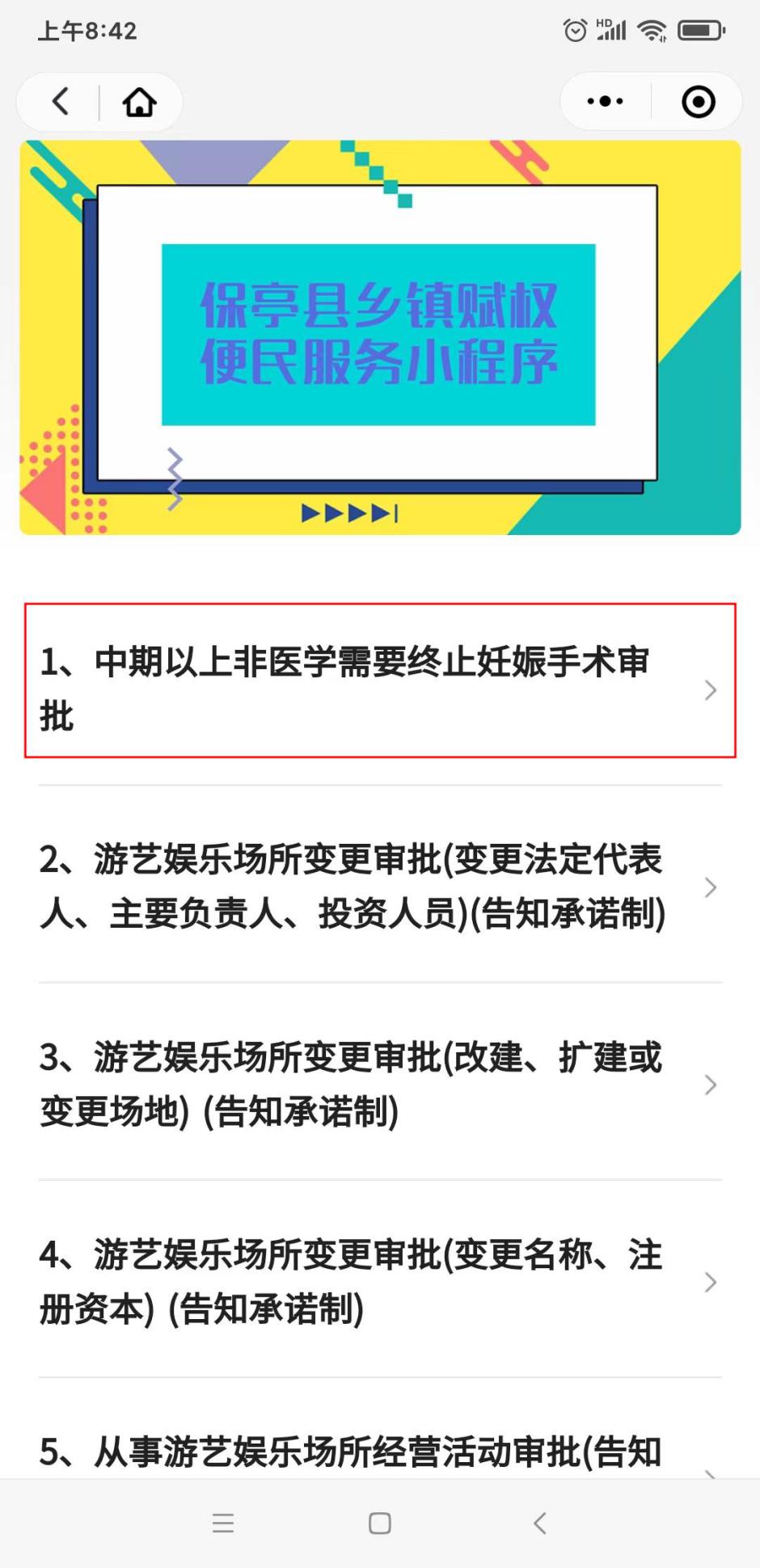
Task: Return to the mini program home
Action: (x=139, y=102)
